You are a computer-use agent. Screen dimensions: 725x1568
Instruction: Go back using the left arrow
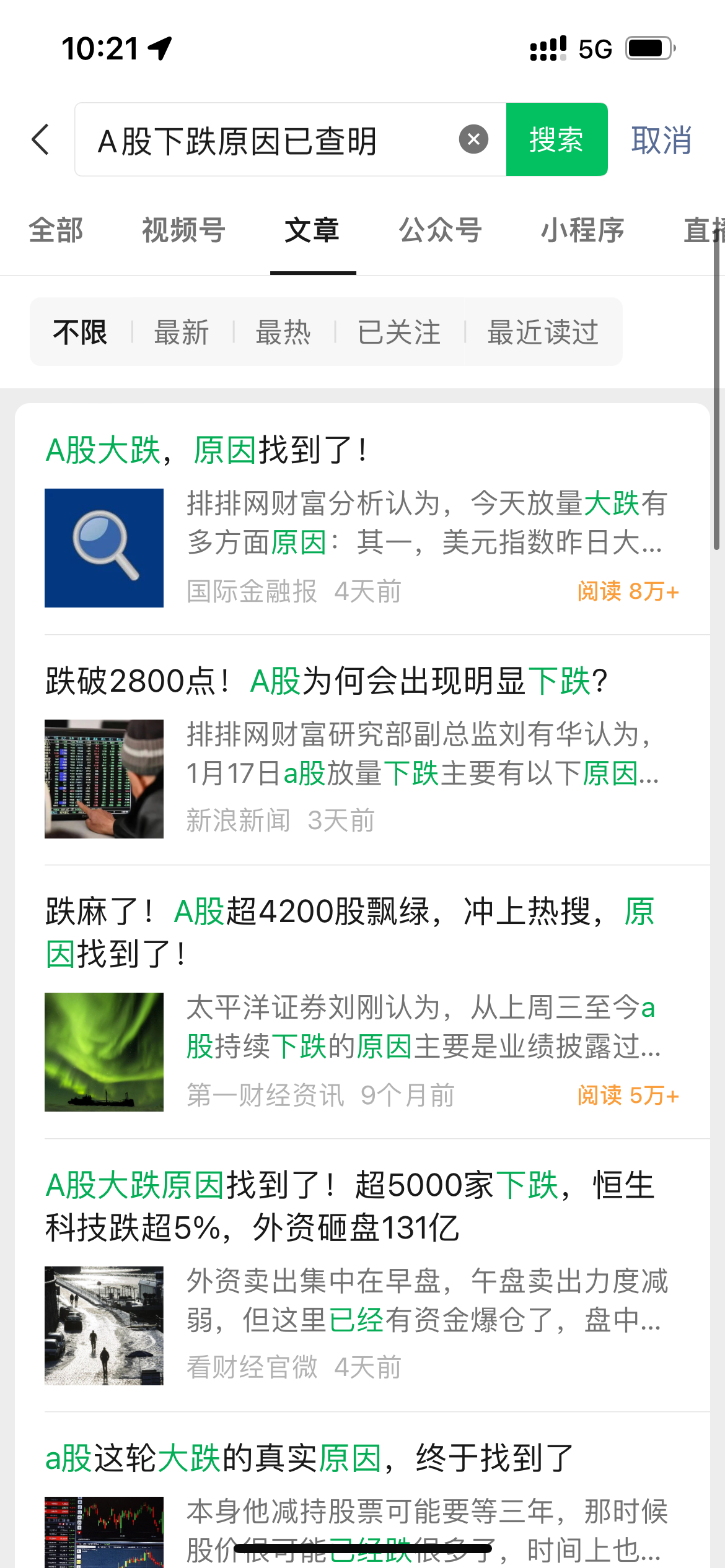(x=41, y=139)
